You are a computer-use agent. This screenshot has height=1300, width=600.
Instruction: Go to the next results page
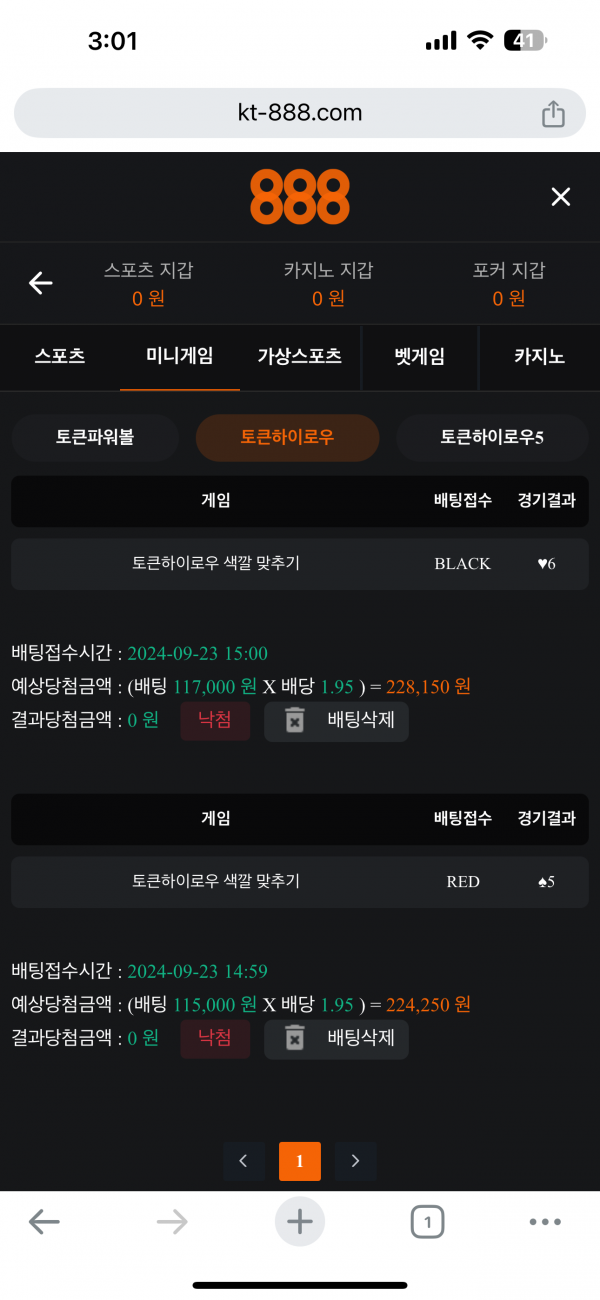tap(356, 1161)
